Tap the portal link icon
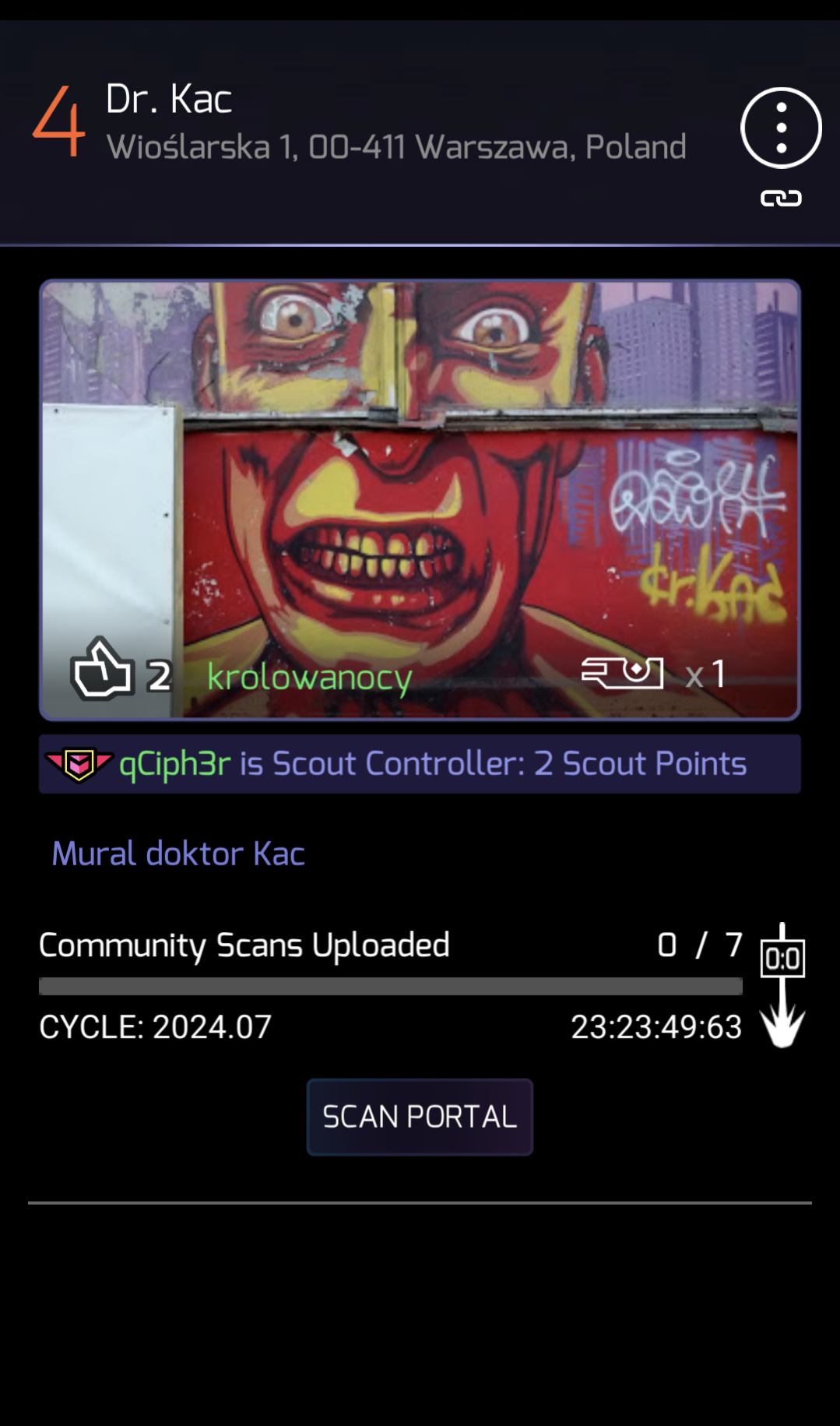 781,199
